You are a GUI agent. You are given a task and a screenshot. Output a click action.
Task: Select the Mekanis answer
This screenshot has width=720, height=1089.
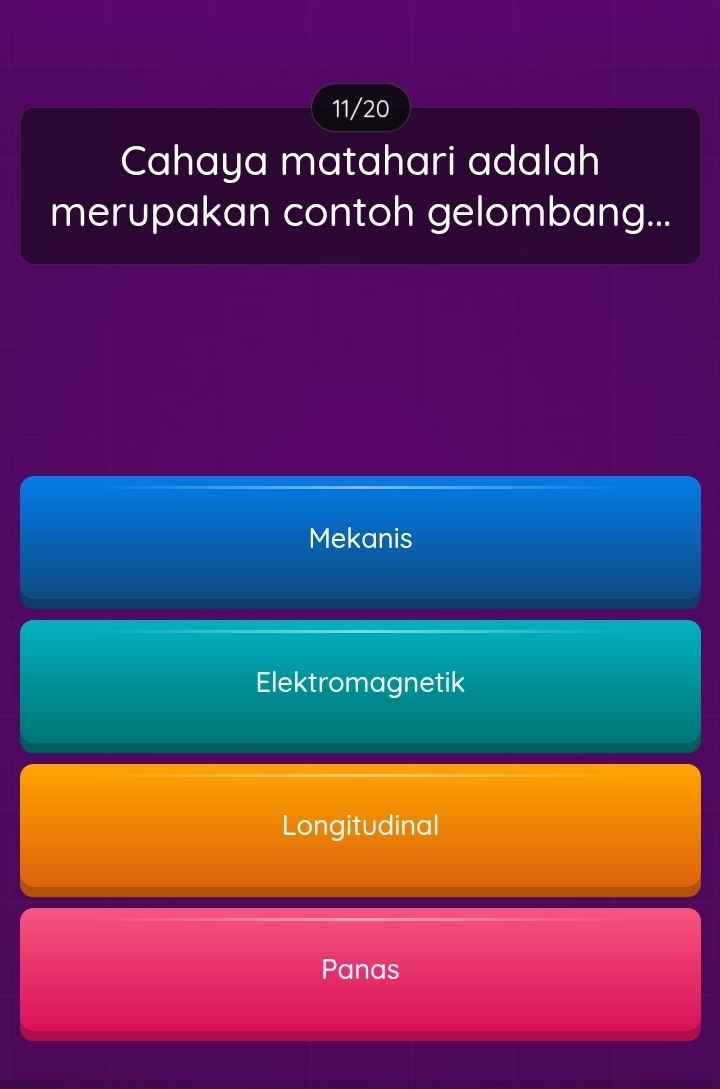point(360,540)
